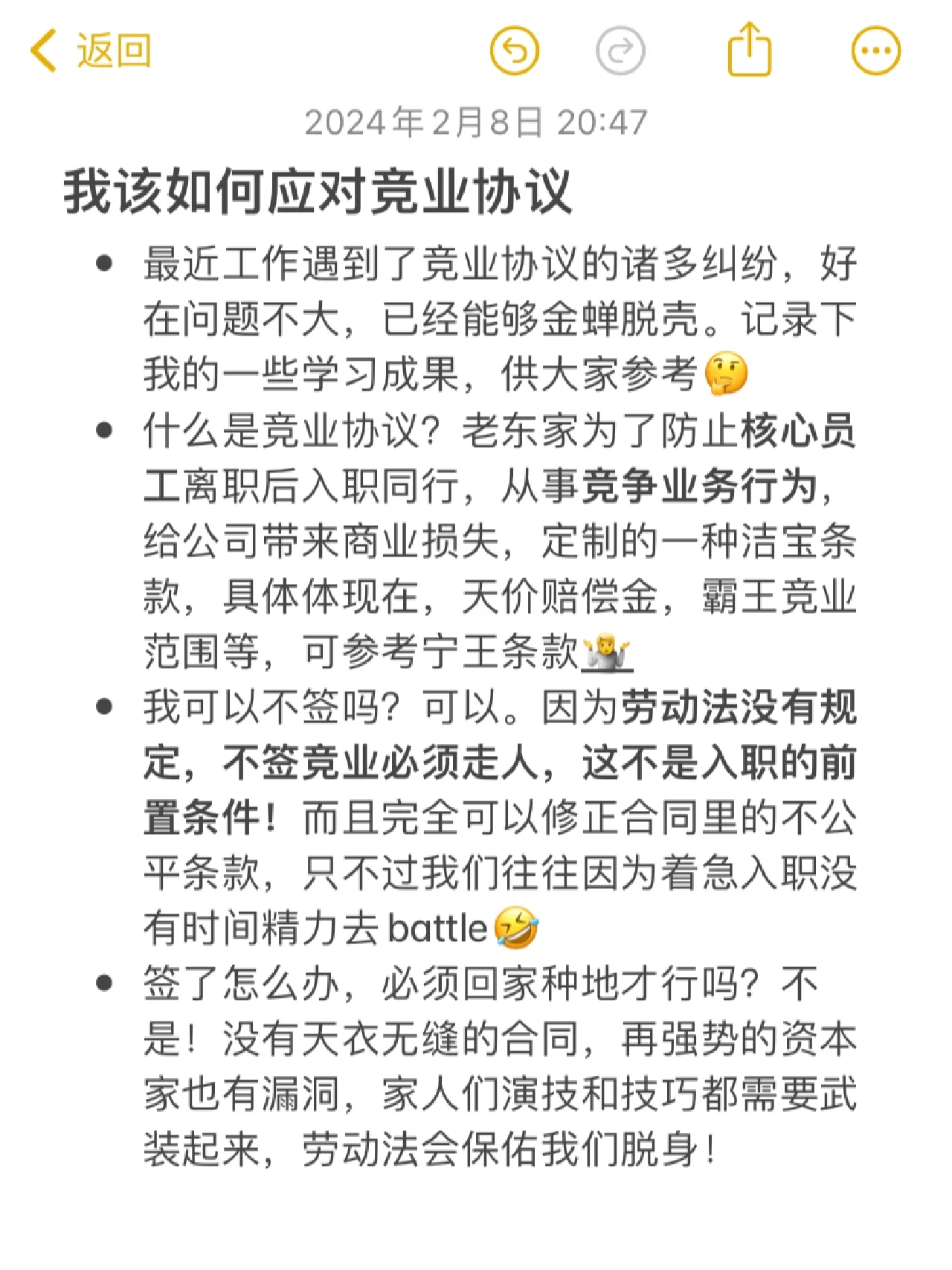Tap the redo arrow icon
The height and width of the screenshot is (1270, 952).
(620, 51)
